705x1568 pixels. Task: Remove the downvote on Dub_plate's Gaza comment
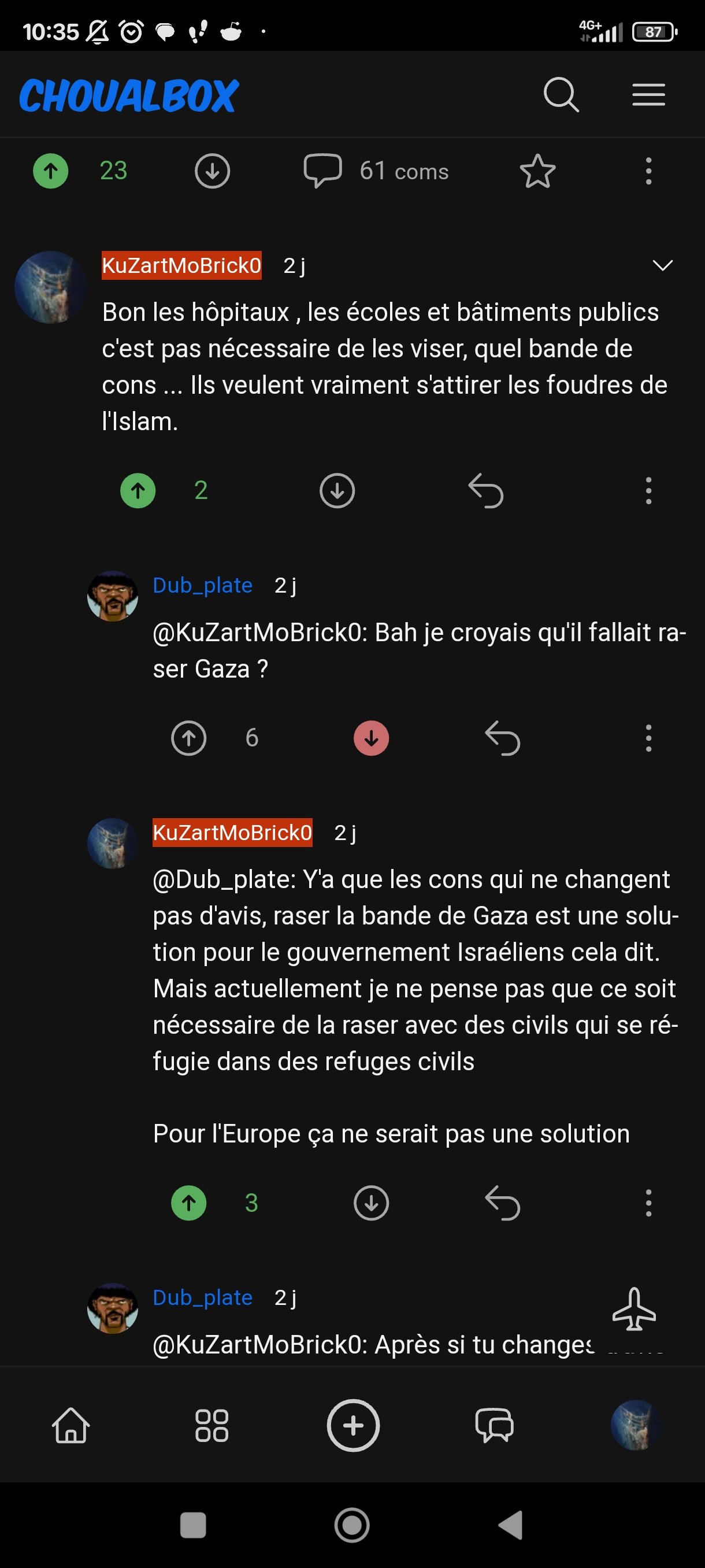(371, 738)
